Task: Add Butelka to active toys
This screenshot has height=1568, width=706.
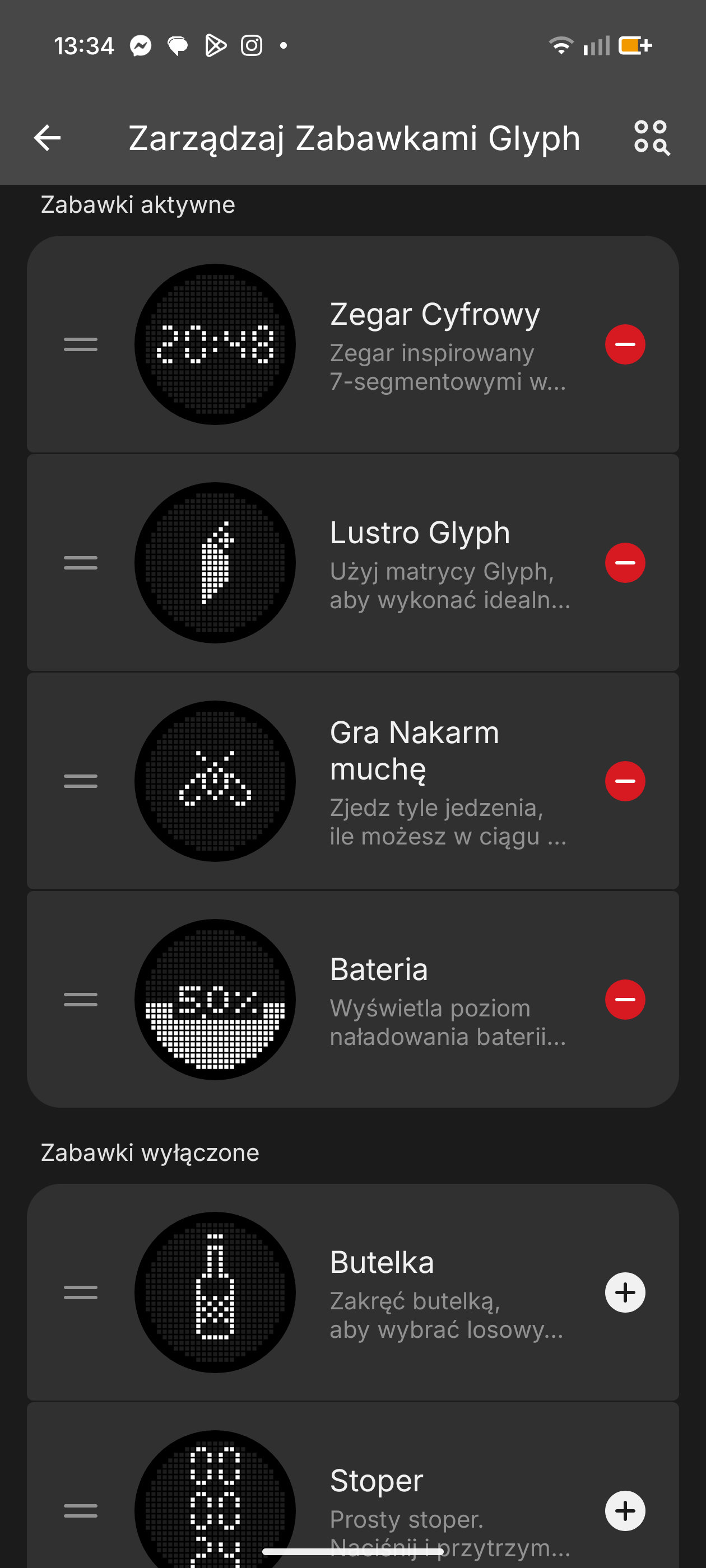Action: (624, 1292)
